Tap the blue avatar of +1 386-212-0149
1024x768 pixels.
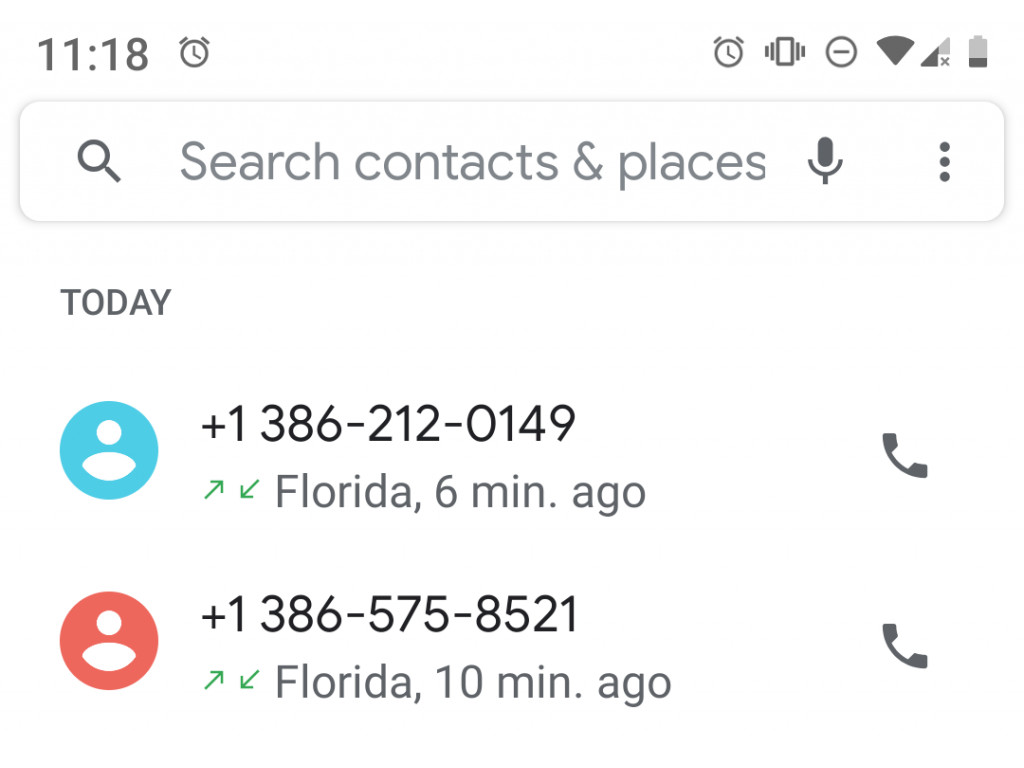(109, 450)
